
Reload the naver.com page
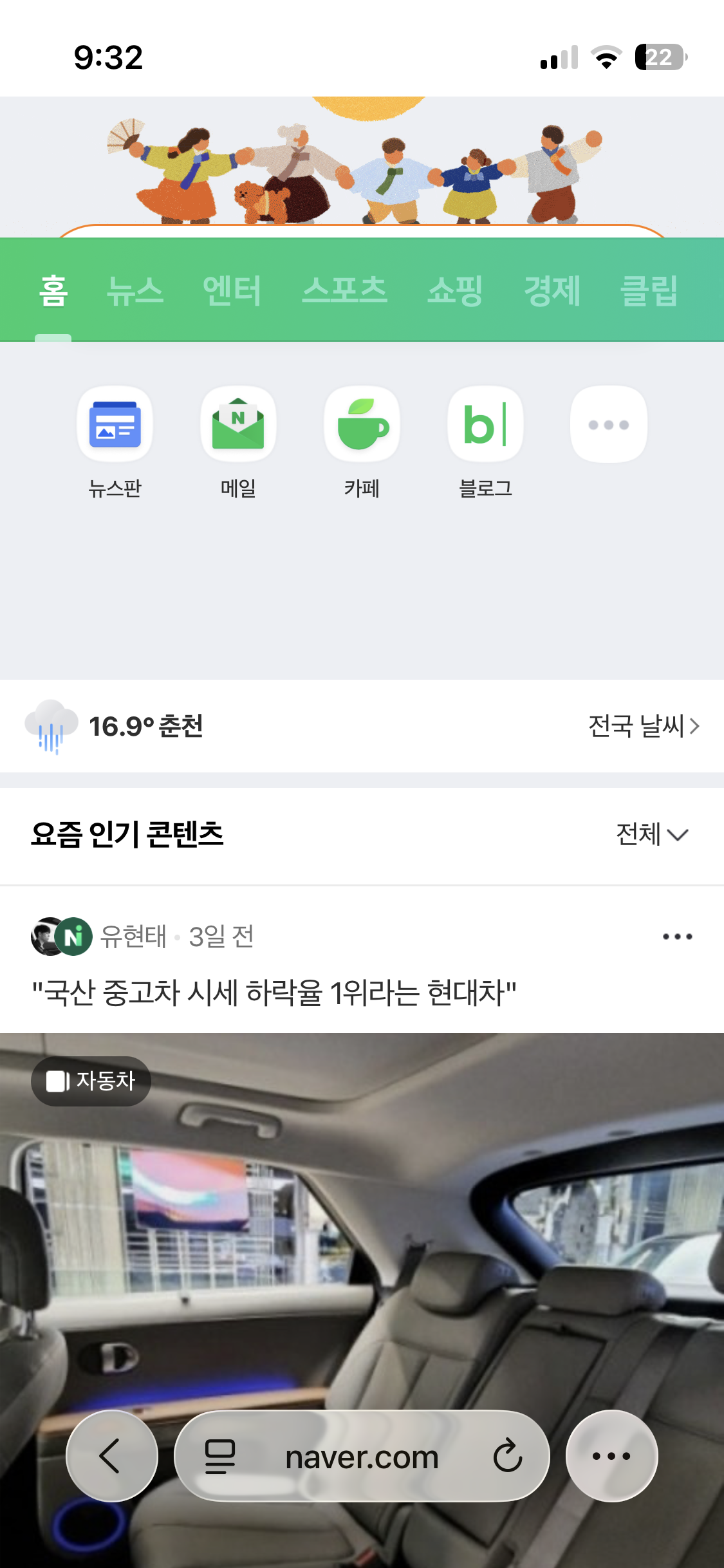[x=507, y=1456]
